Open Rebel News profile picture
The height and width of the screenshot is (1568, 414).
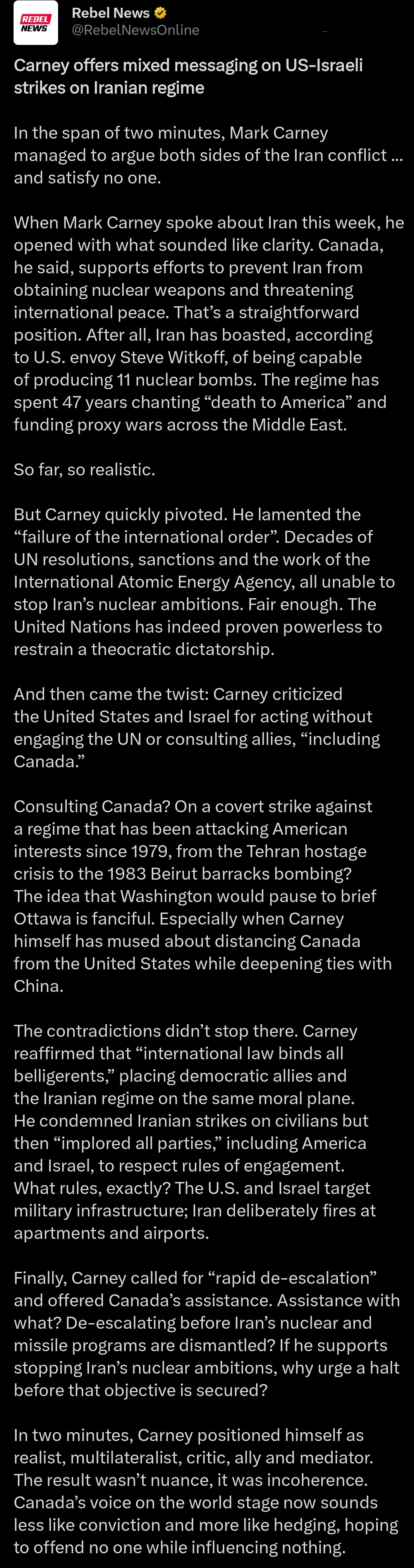click(35, 23)
